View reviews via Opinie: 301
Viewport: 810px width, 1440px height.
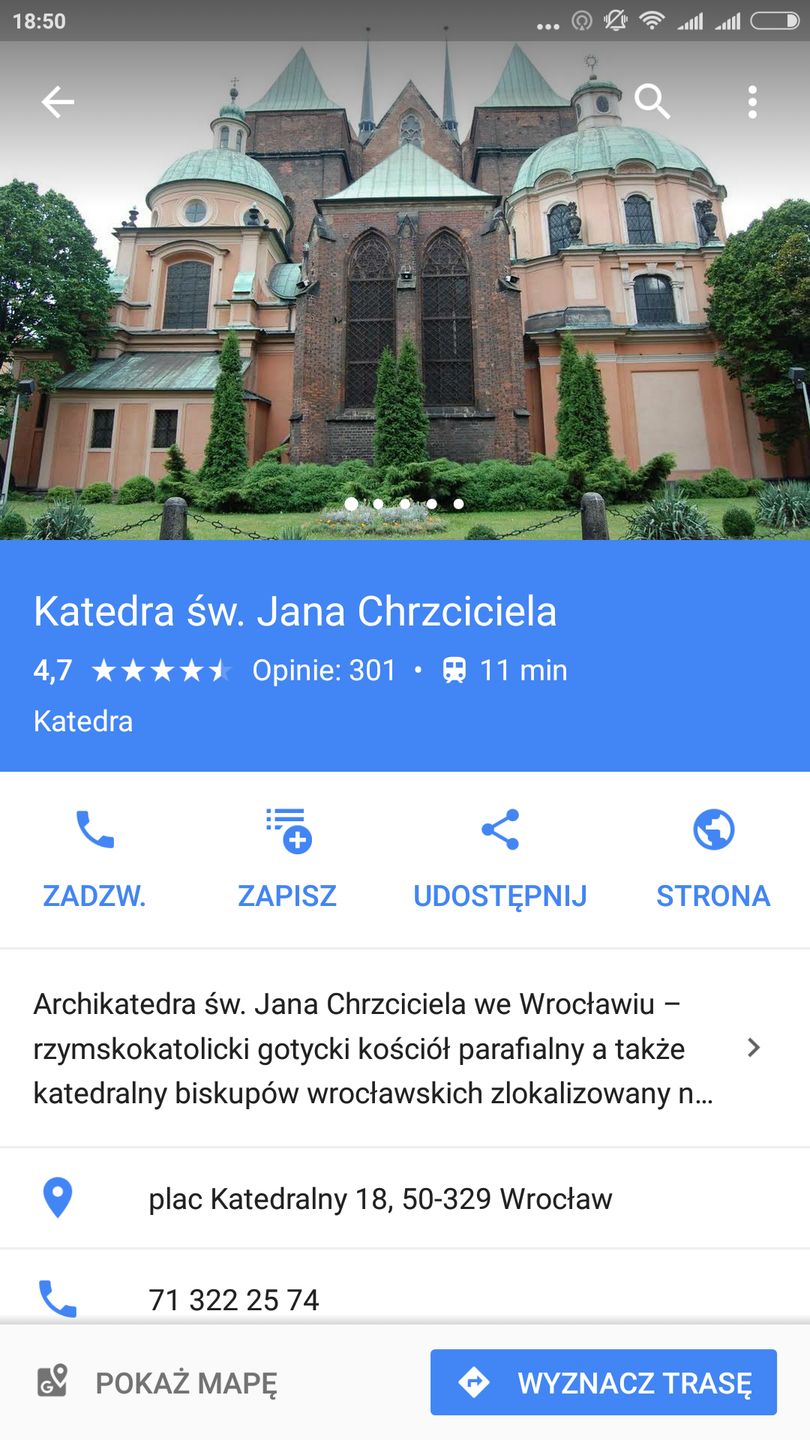(x=324, y=670)
